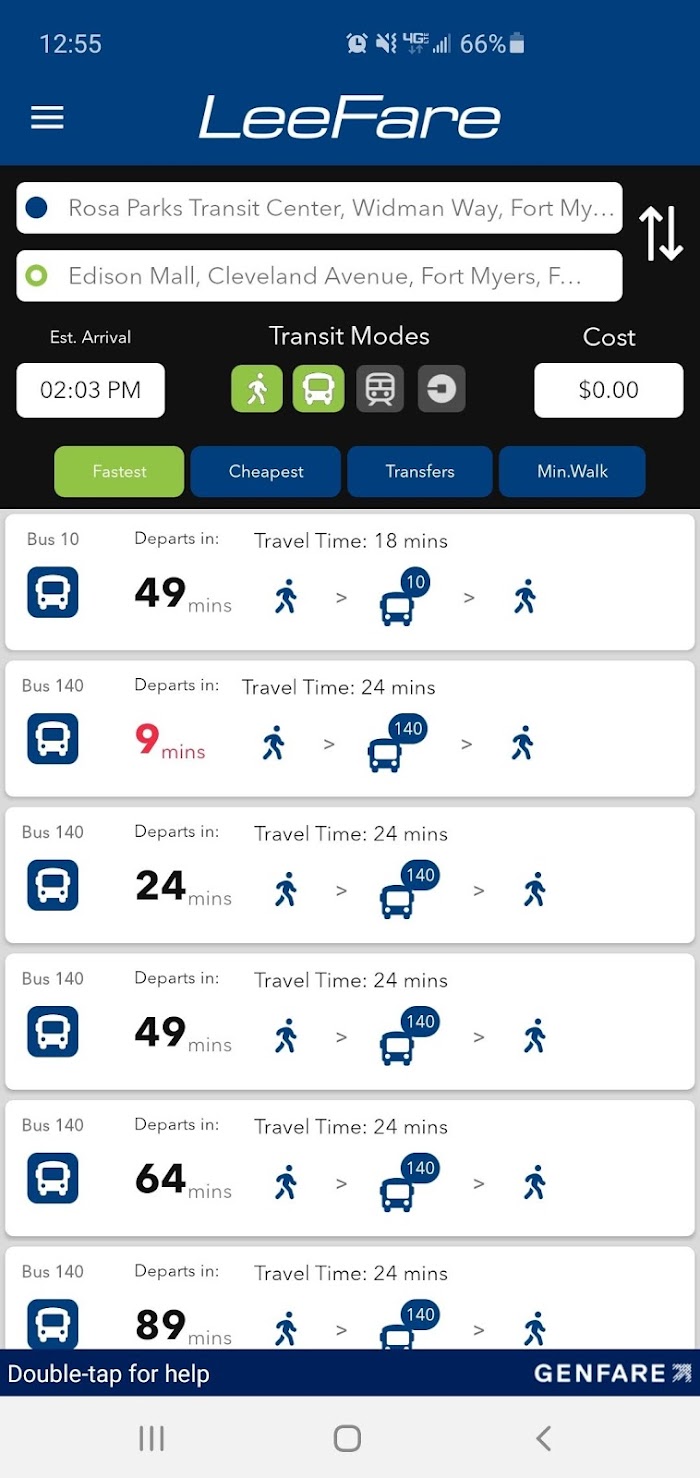The height and width of the screenshot is (1478, 700).
Task: Swap origin and destination locations
Action: (661, 233)
